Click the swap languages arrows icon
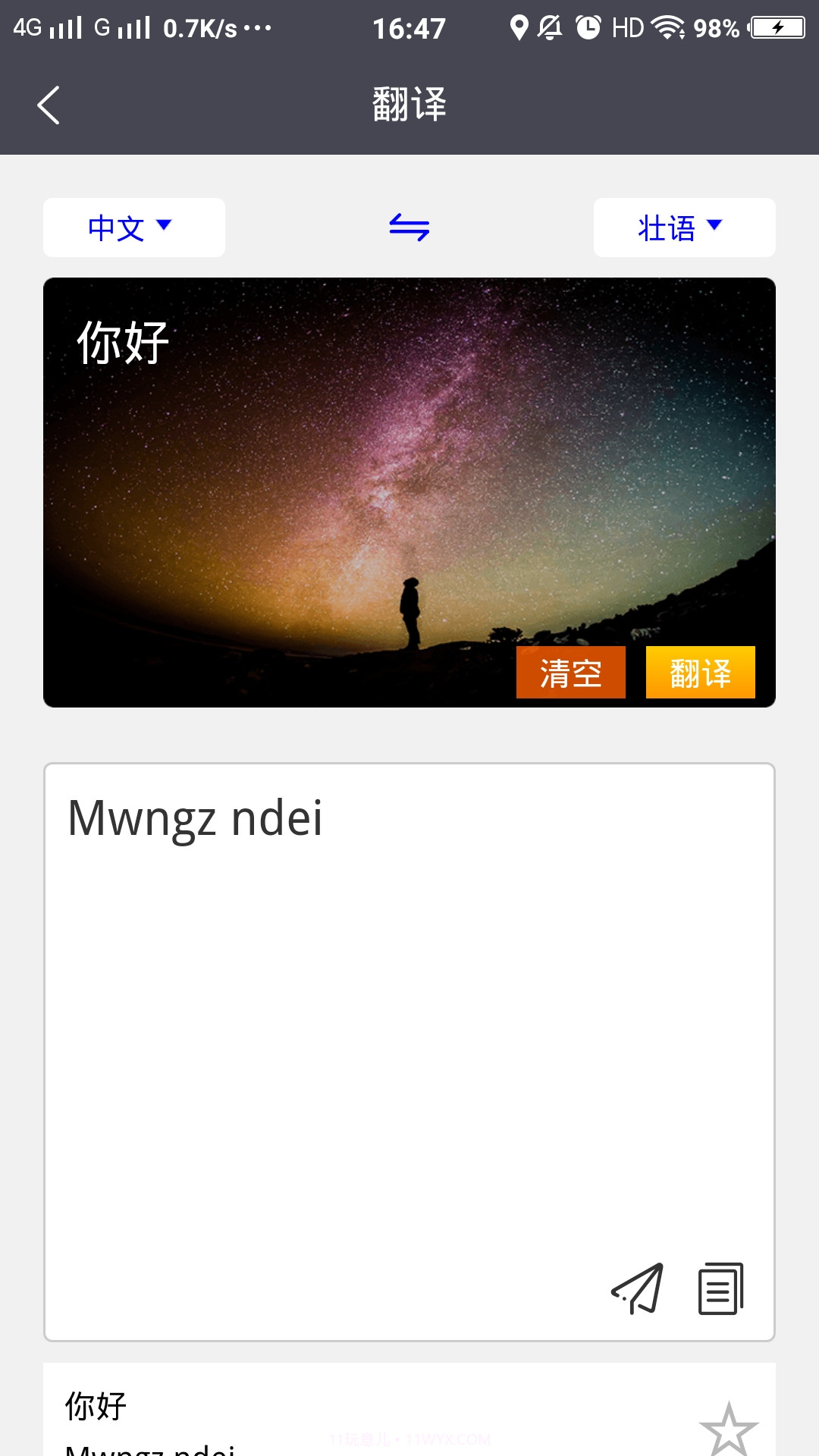This screenshot has height=1456, width=819. point(408,227)
